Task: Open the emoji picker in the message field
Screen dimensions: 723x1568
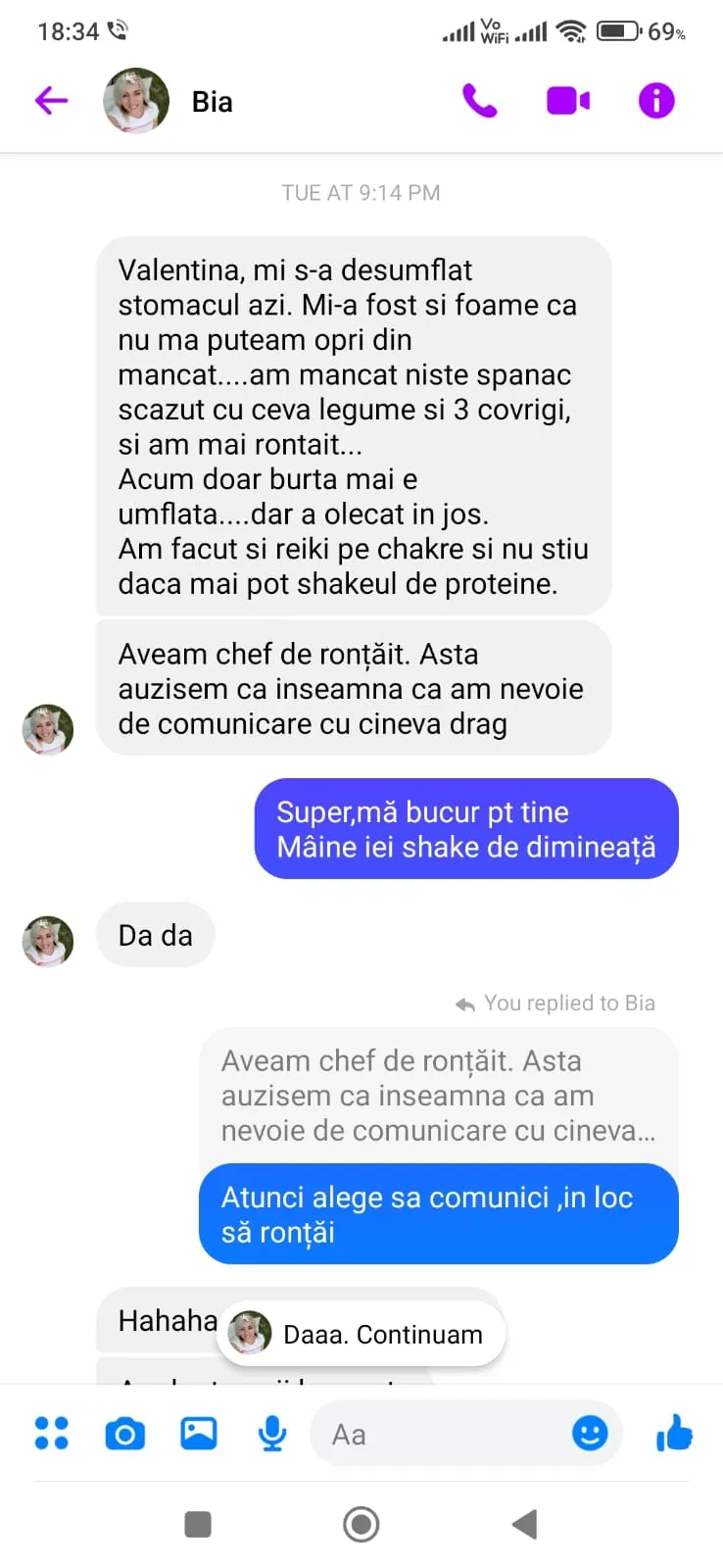Action: click(589, 1434)
